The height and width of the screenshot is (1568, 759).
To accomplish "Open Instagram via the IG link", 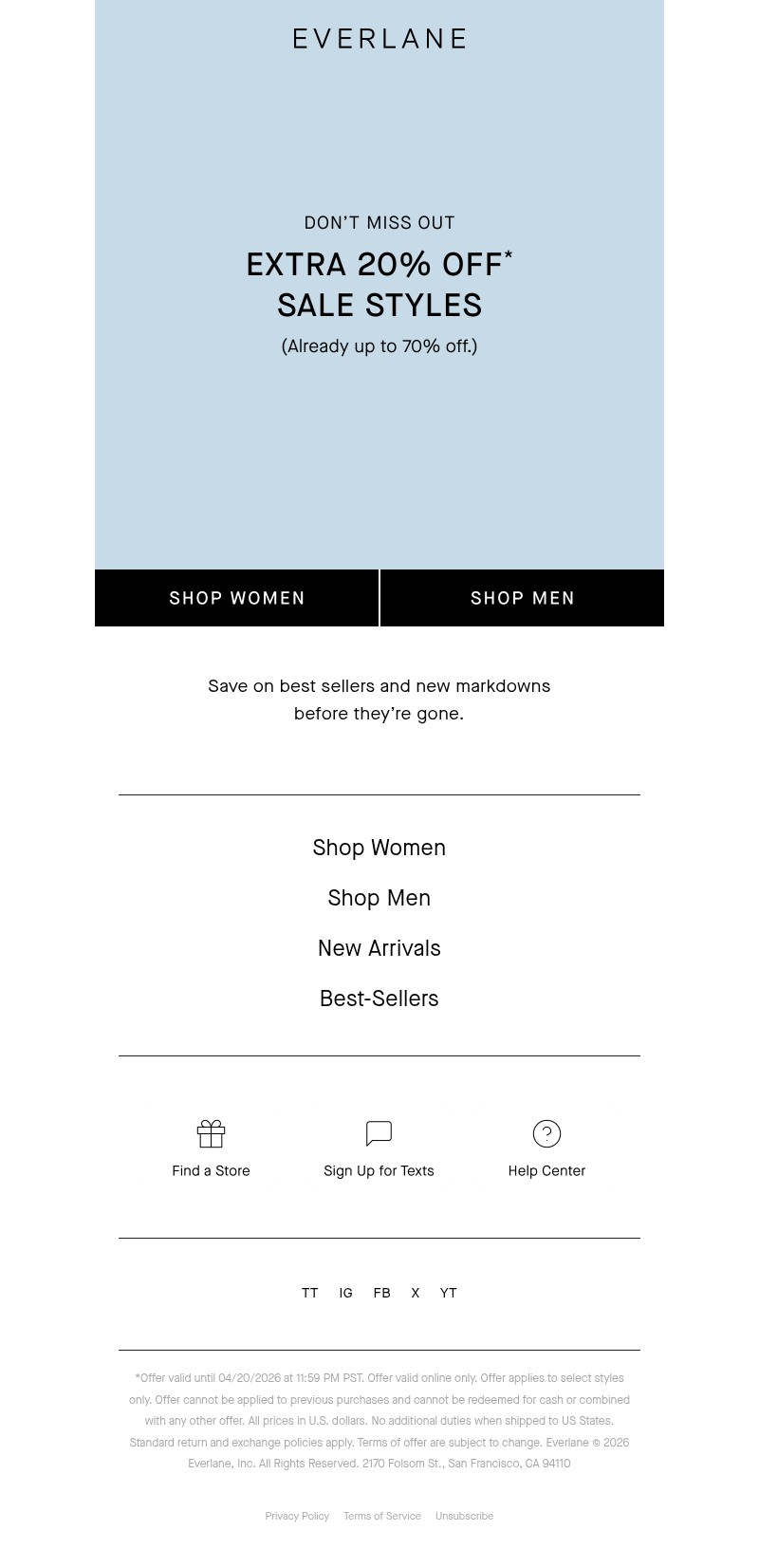I will pyautogui.click(x=345, y=1293).
